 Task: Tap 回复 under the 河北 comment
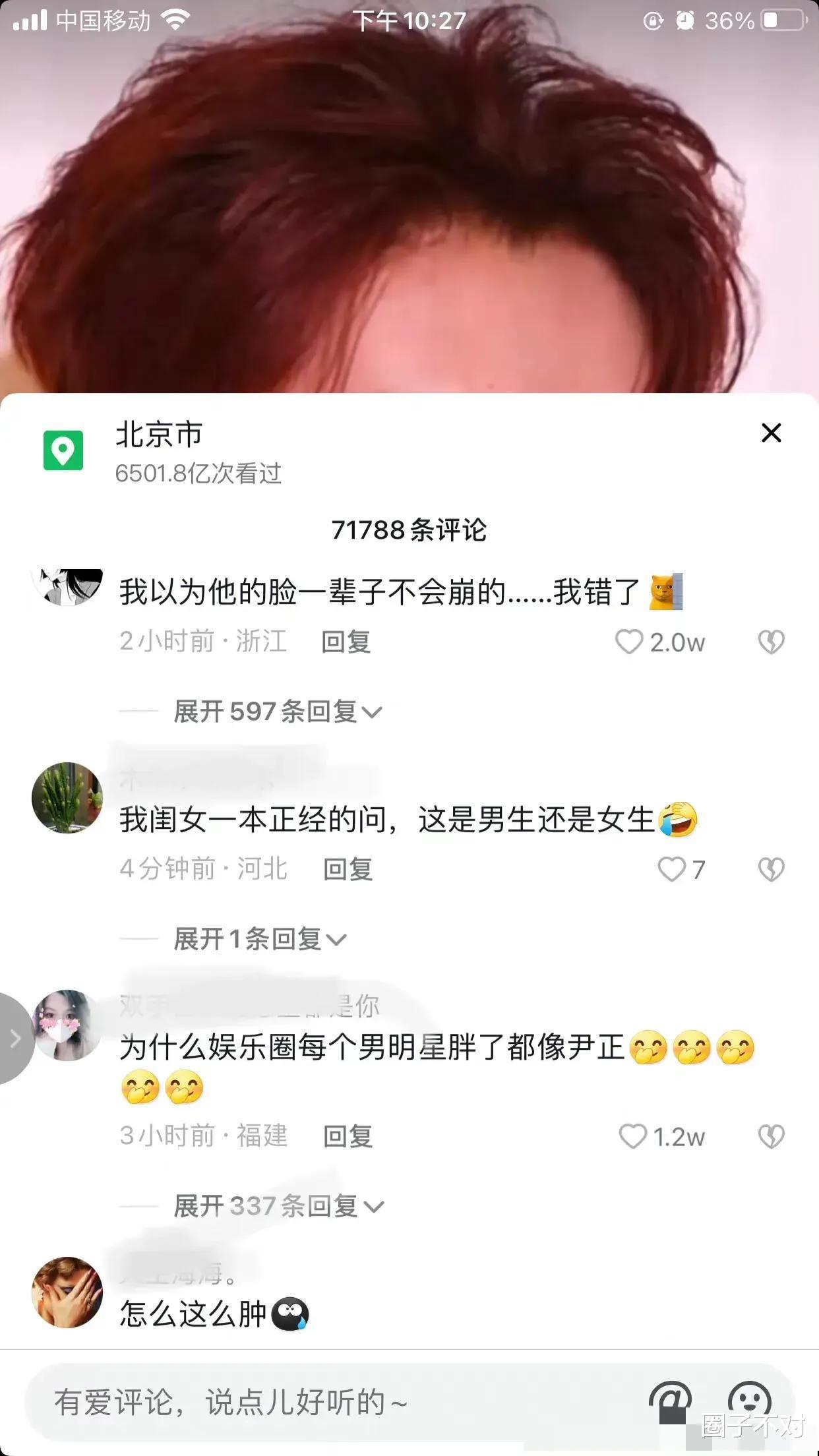tap(348, 869)
